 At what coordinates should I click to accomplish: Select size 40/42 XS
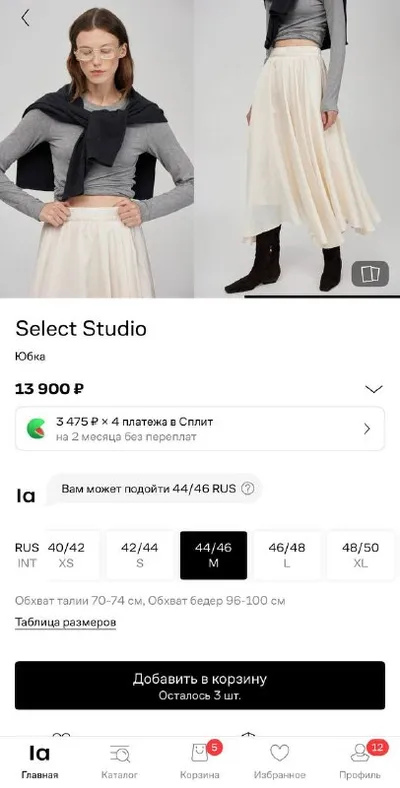coord(66,555)
